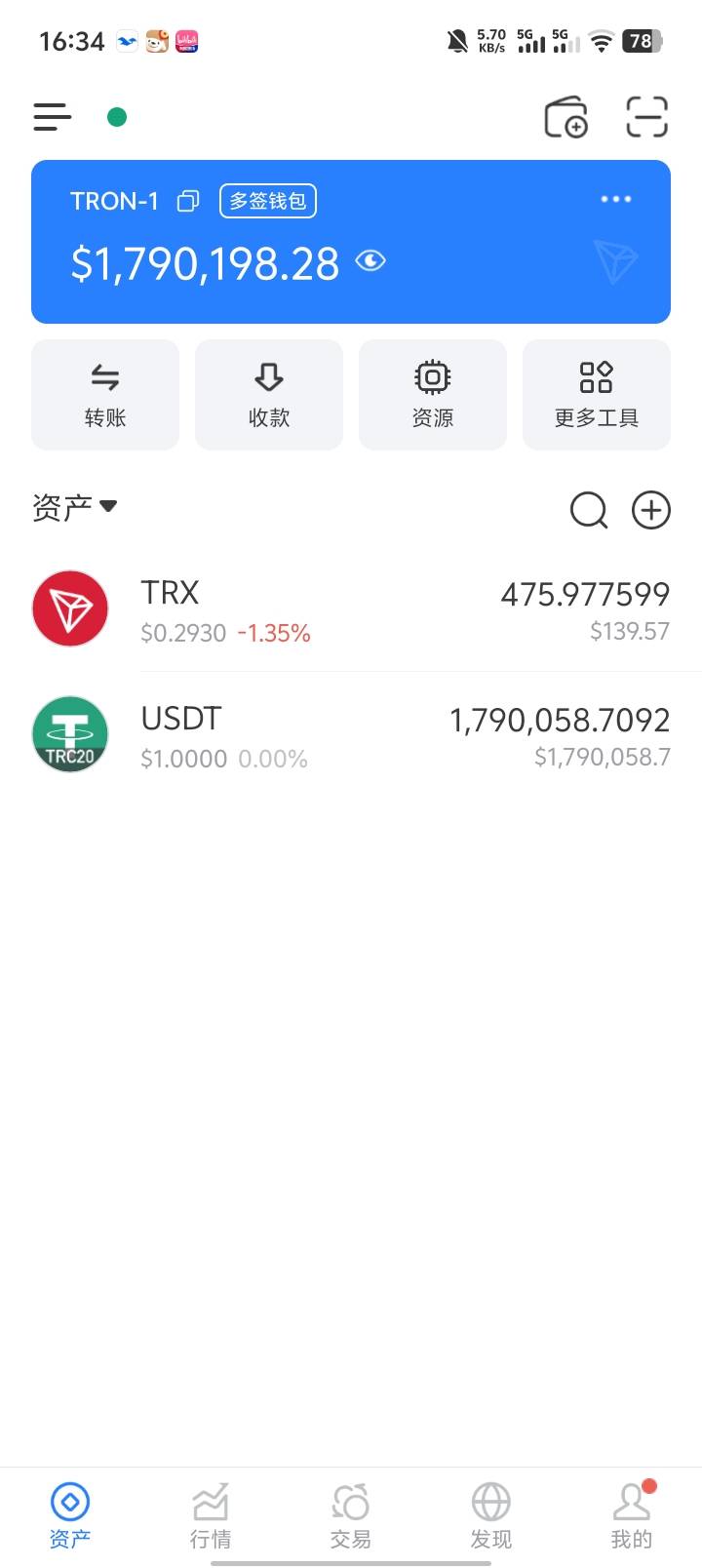Switch to the 交易 trade tab

point(351,1515)
